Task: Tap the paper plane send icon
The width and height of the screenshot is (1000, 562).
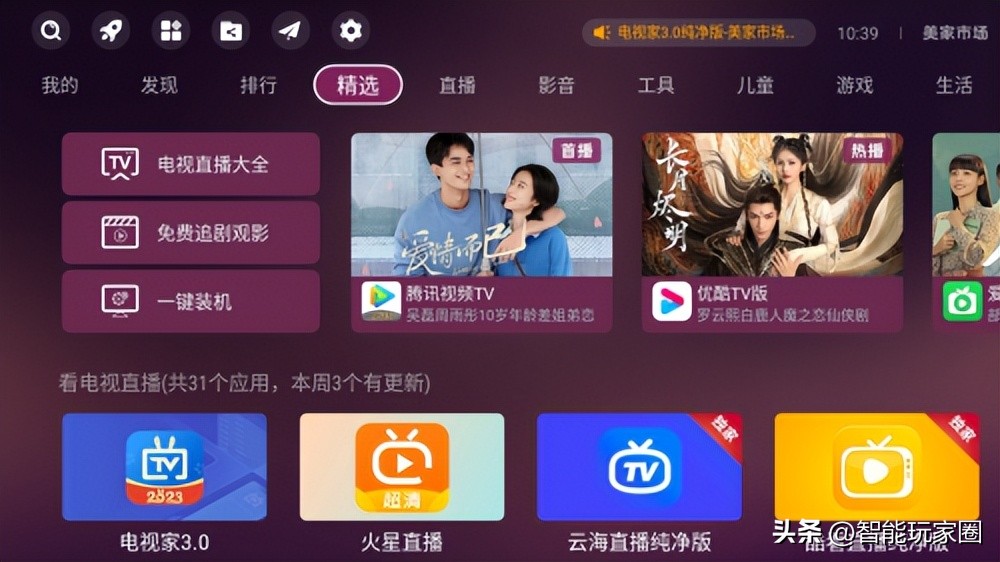Action: click(290, 31)
